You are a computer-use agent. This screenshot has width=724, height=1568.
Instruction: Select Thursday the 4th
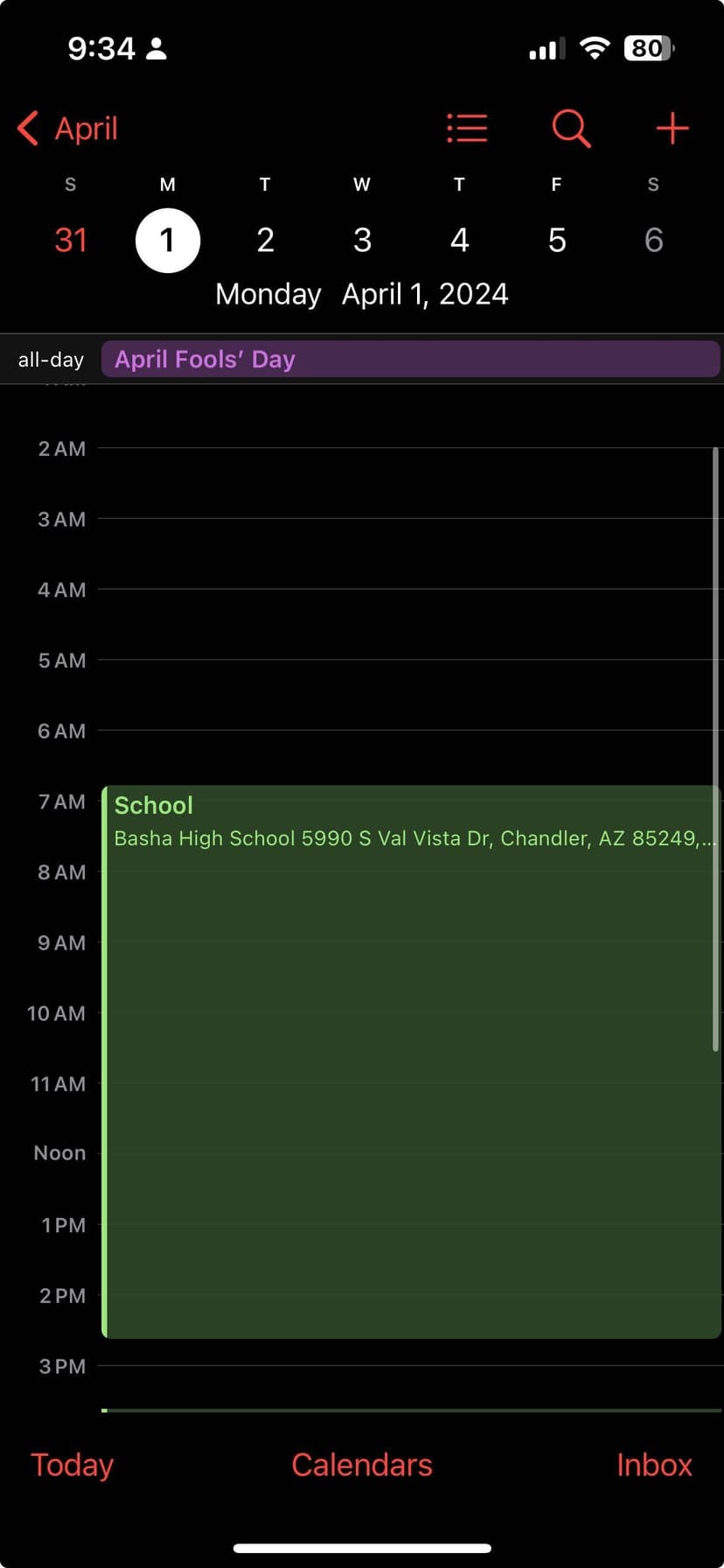[x=459, y=241]
